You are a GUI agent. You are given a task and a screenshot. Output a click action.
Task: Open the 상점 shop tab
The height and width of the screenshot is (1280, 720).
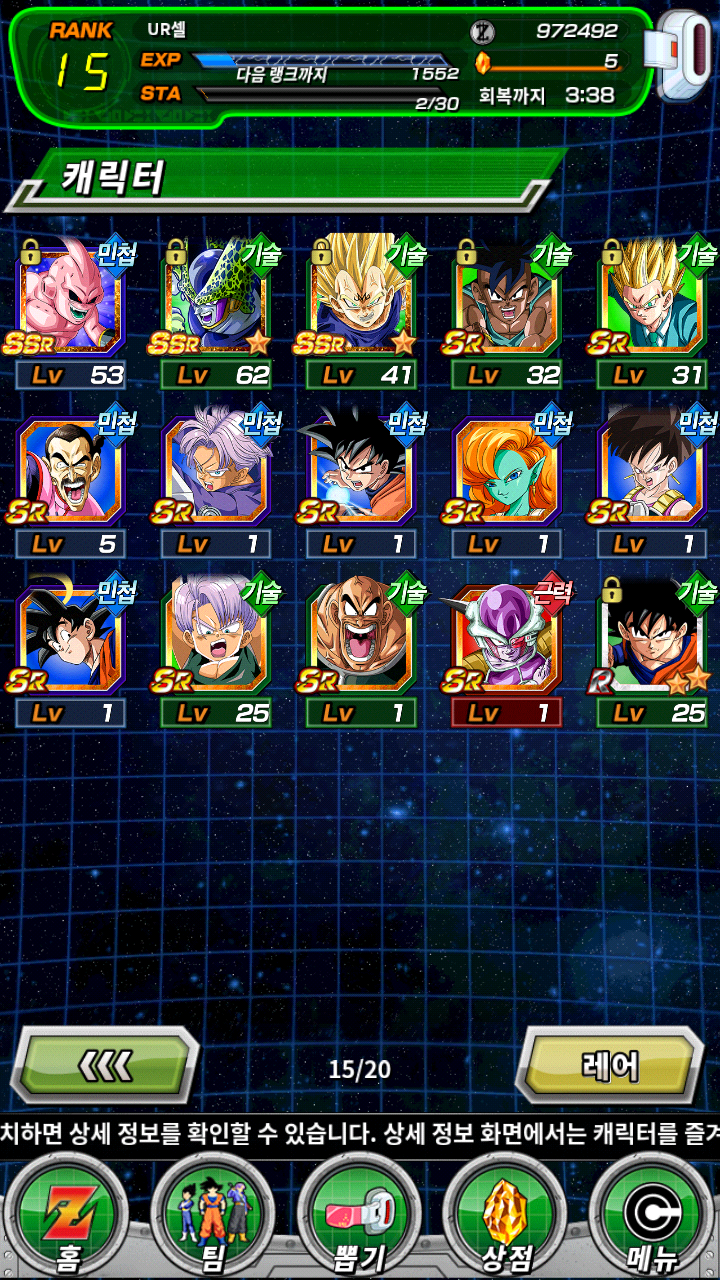click(x=505, y=1215)
